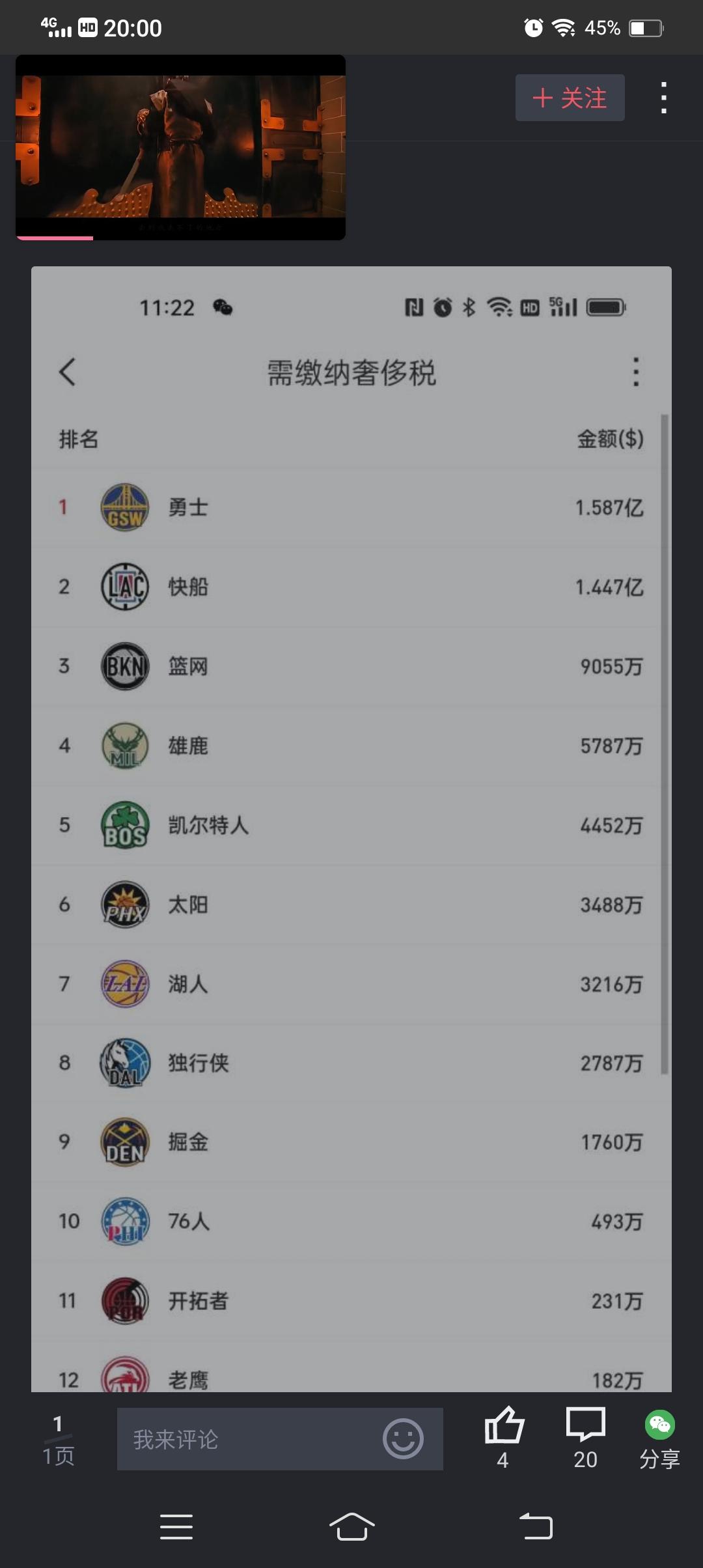Open the top-right overflow menu

663,98
